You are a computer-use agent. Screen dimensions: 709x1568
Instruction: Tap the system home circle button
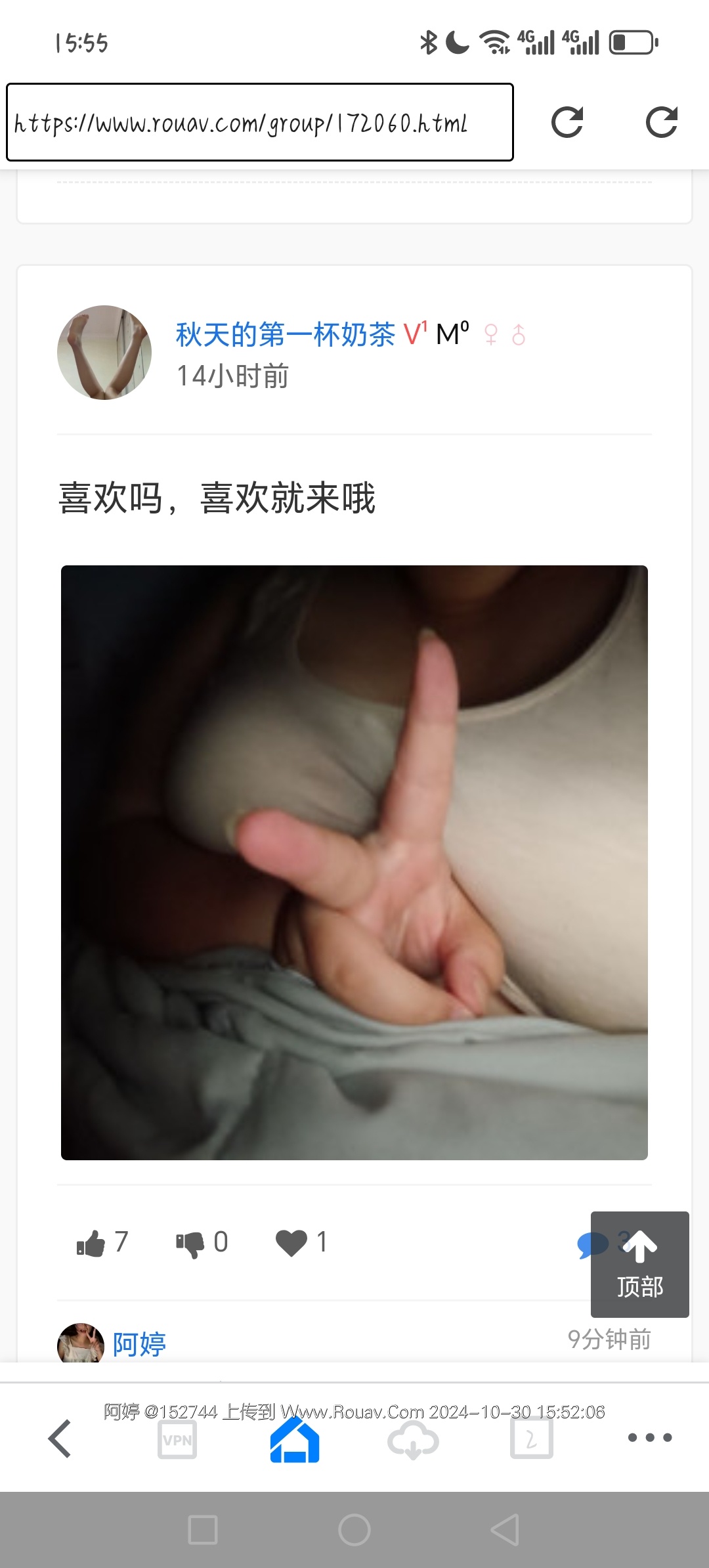(354, 1530)
